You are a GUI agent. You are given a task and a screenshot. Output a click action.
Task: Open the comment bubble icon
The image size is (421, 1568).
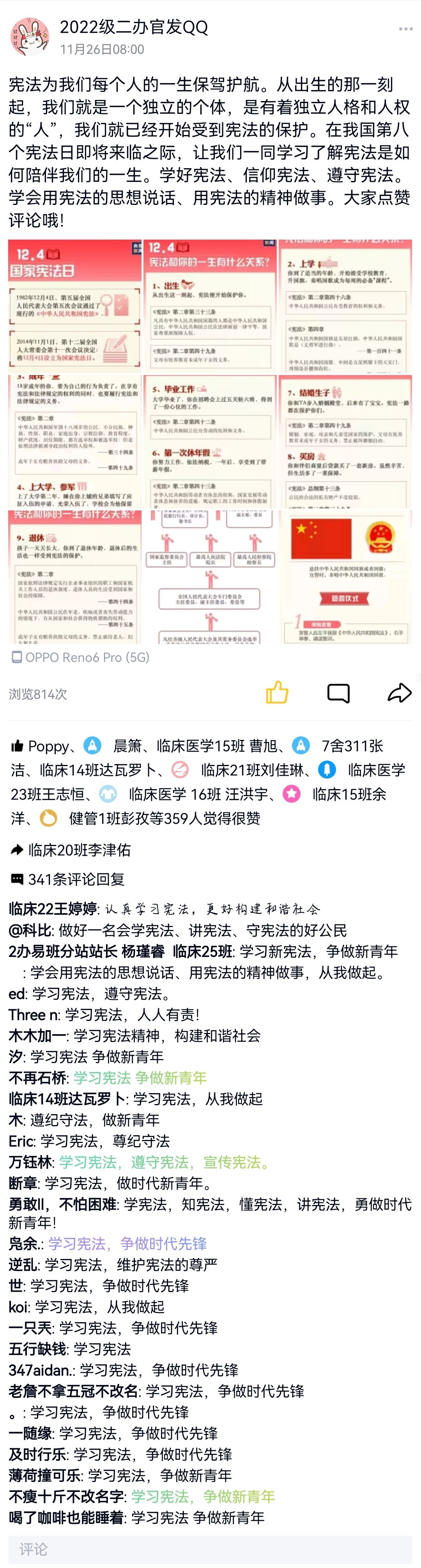pos(338,693)
